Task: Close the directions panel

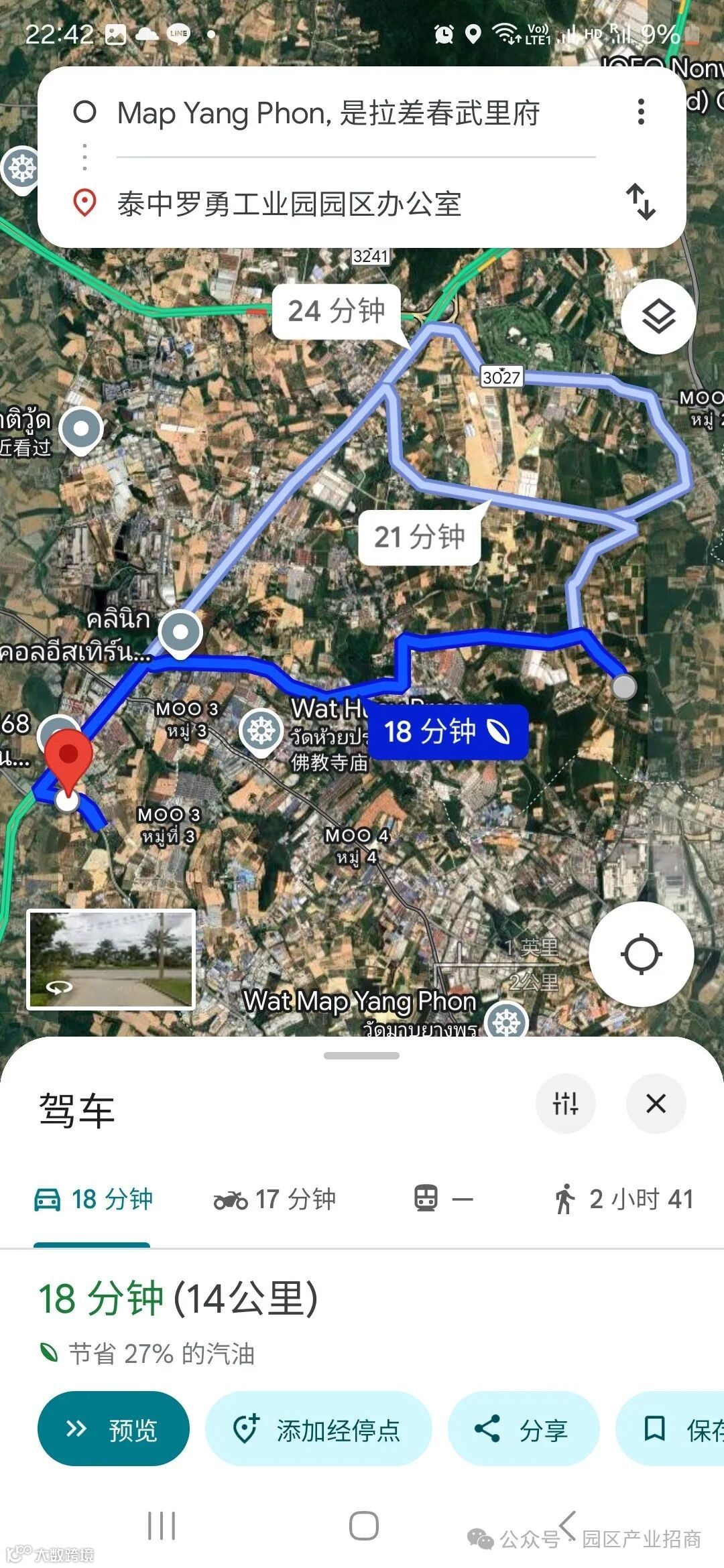Action: pos(656,1103)
